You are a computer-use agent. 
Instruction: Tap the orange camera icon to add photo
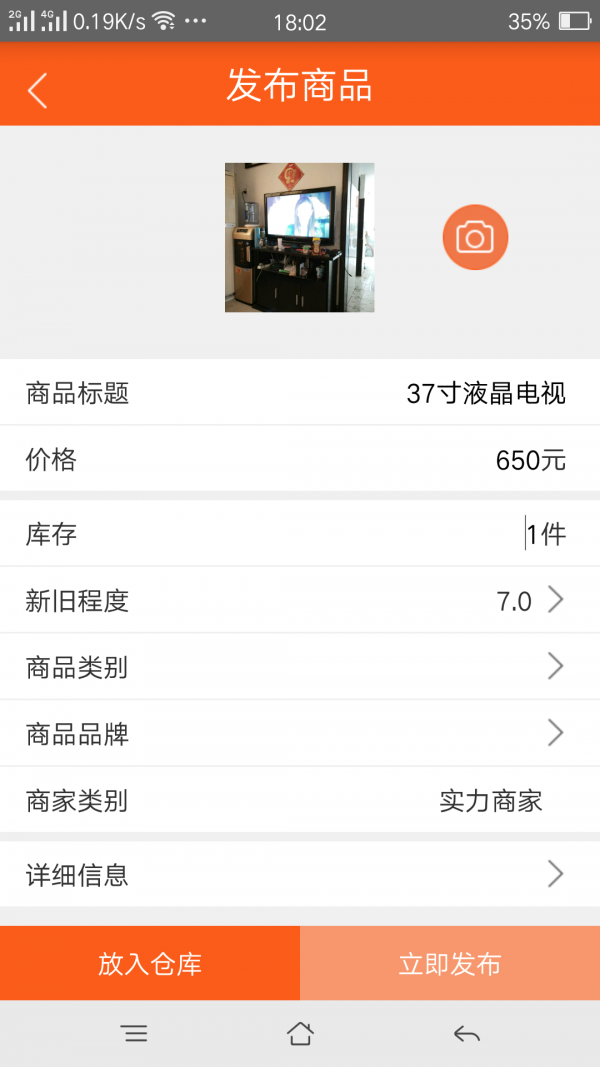pos(475,237)
